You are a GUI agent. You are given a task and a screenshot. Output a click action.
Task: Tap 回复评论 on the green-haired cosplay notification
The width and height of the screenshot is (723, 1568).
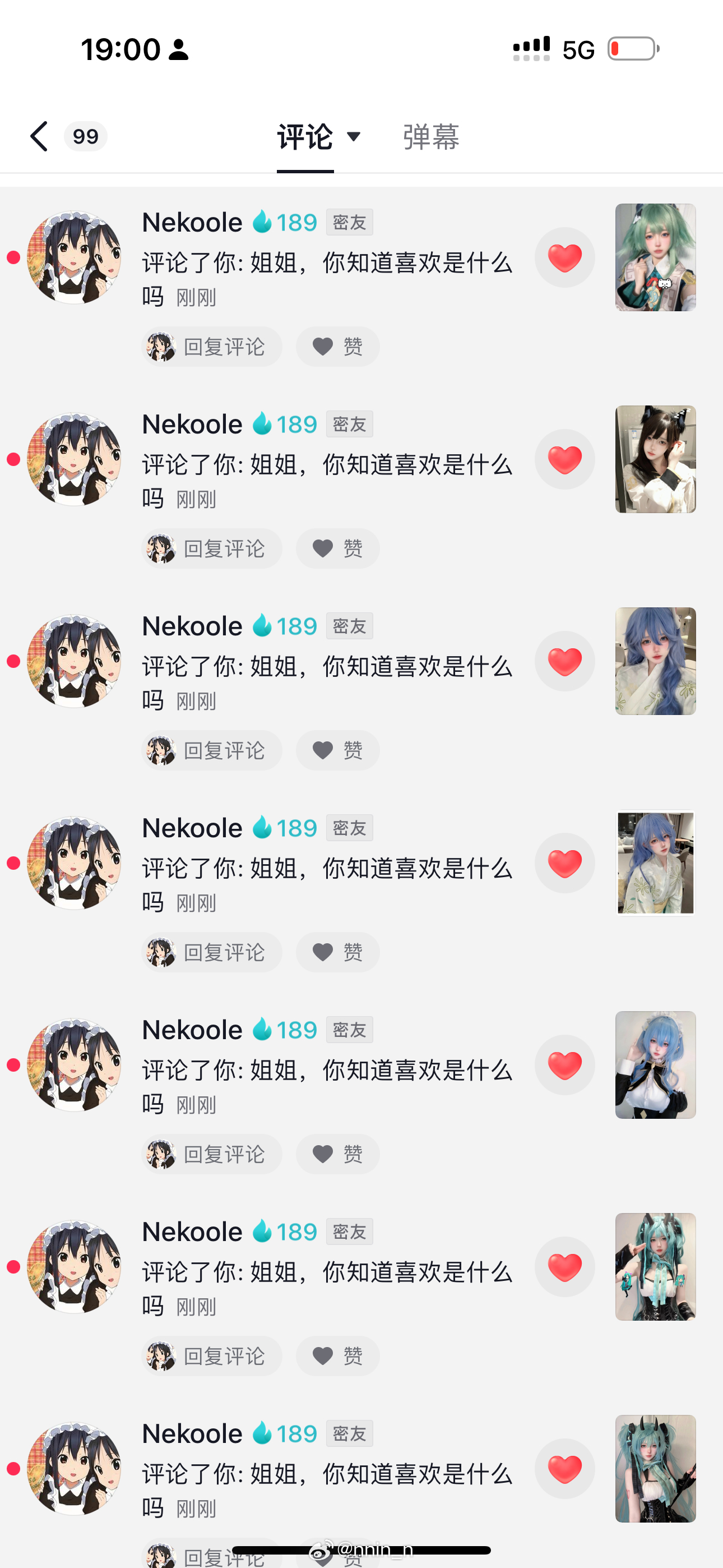coord(212,347)
